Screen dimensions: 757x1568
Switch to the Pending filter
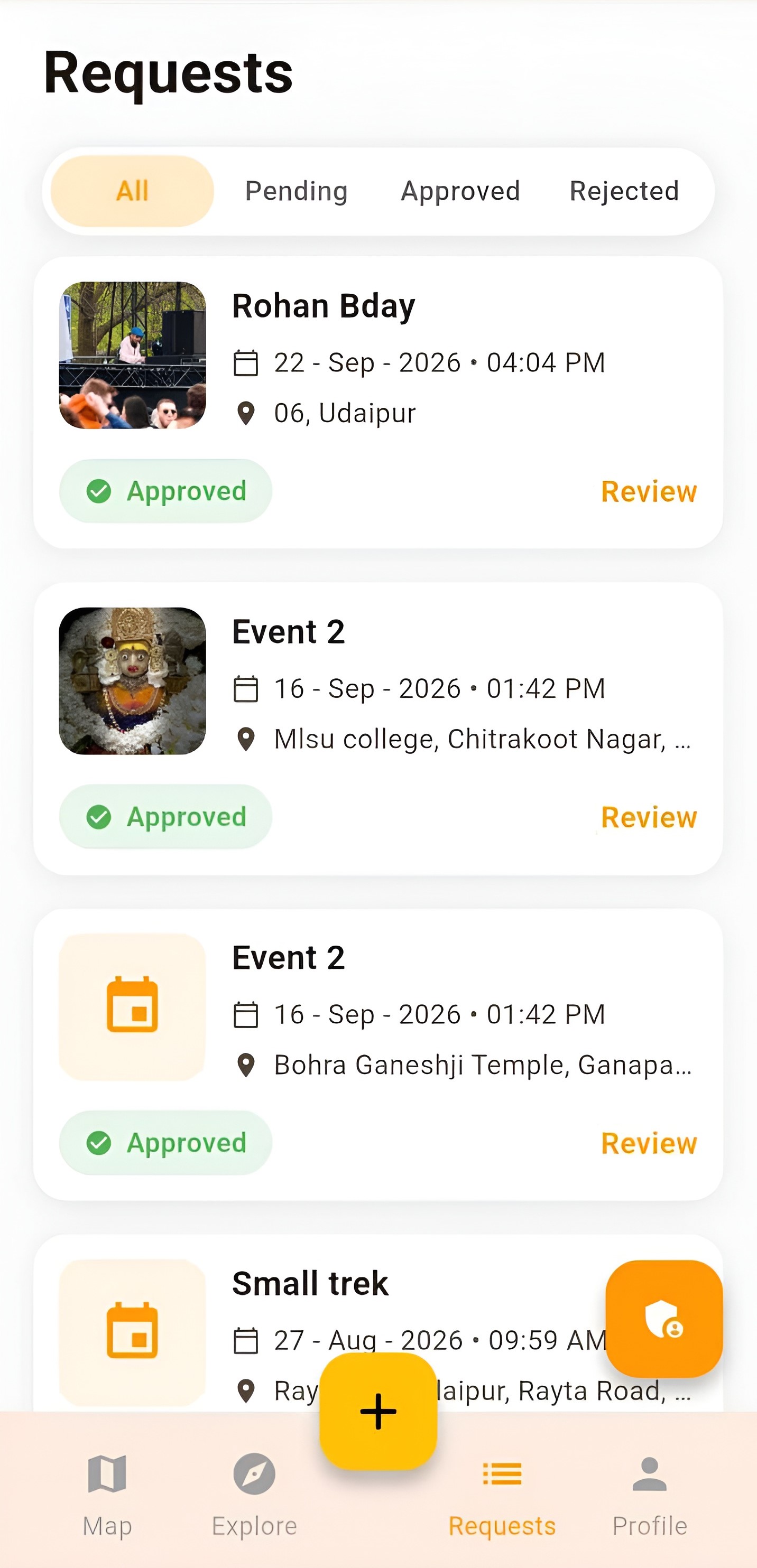pos(296,191)
